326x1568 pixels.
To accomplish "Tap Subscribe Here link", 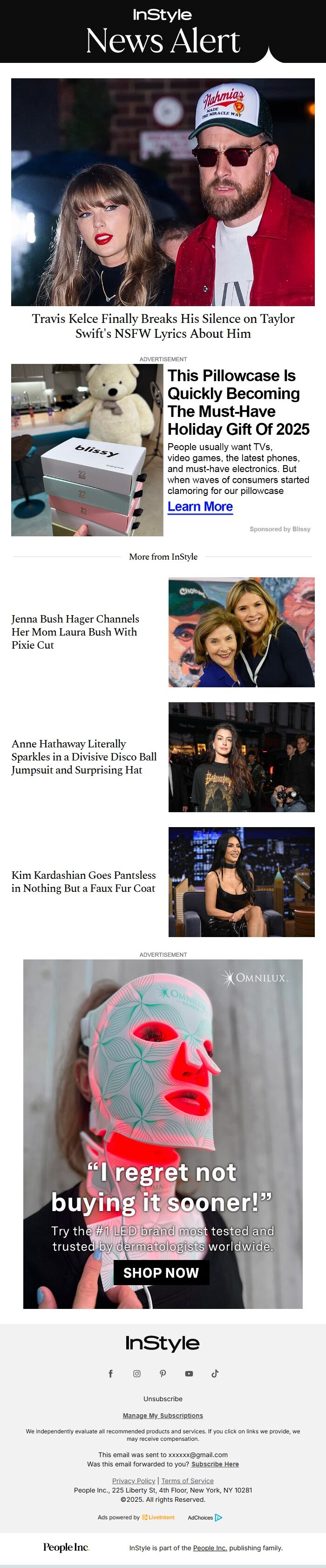I will click(215, 1464).
